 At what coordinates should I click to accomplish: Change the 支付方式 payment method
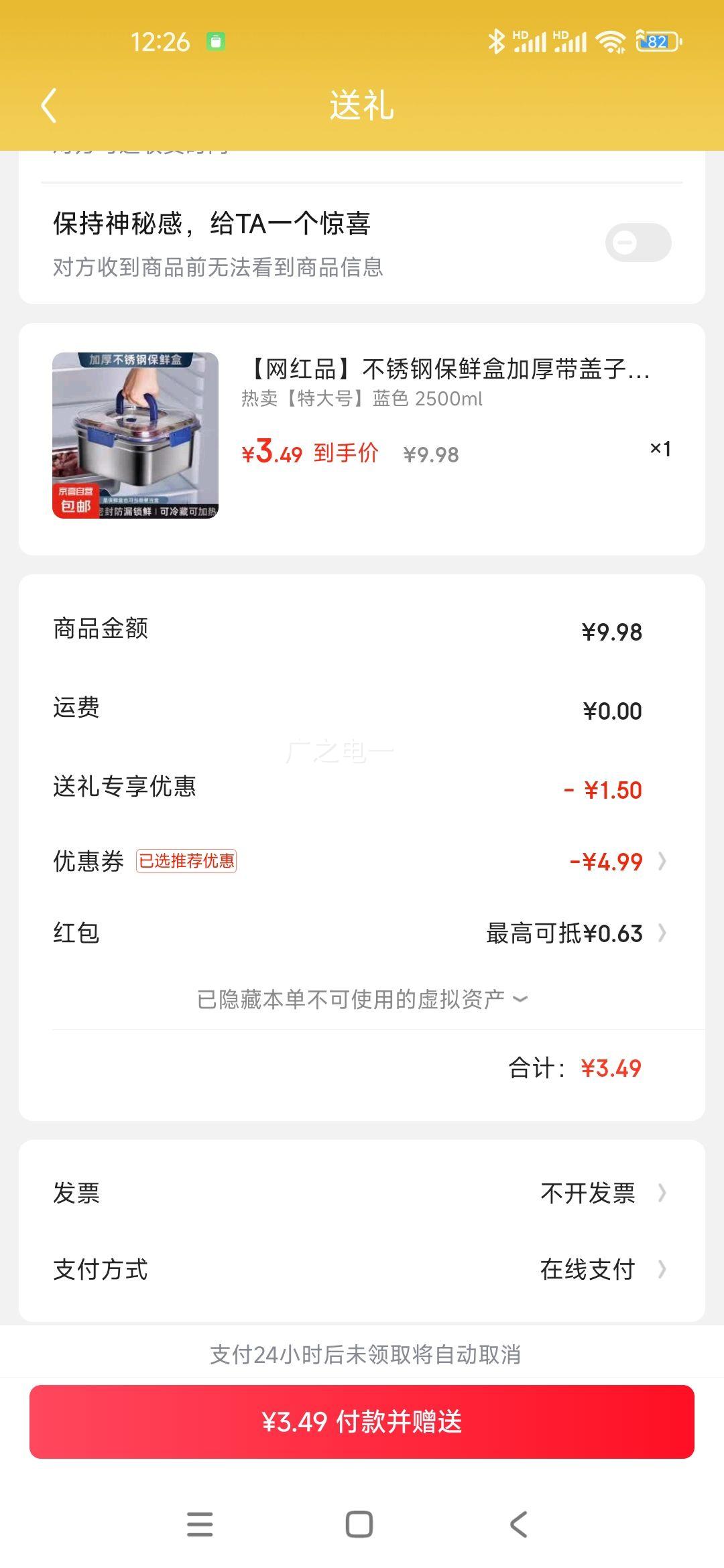tap(362, 1269)
